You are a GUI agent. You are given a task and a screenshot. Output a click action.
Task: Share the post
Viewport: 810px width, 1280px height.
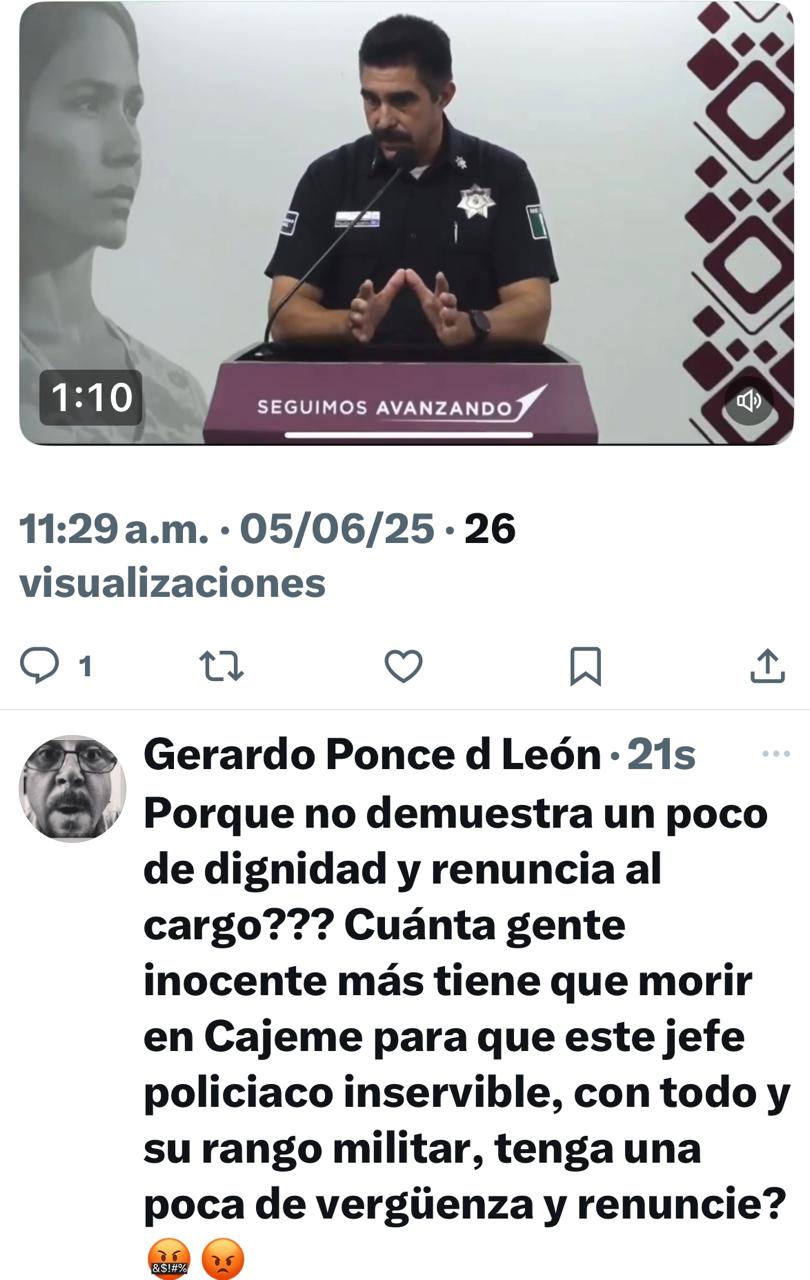766,666
